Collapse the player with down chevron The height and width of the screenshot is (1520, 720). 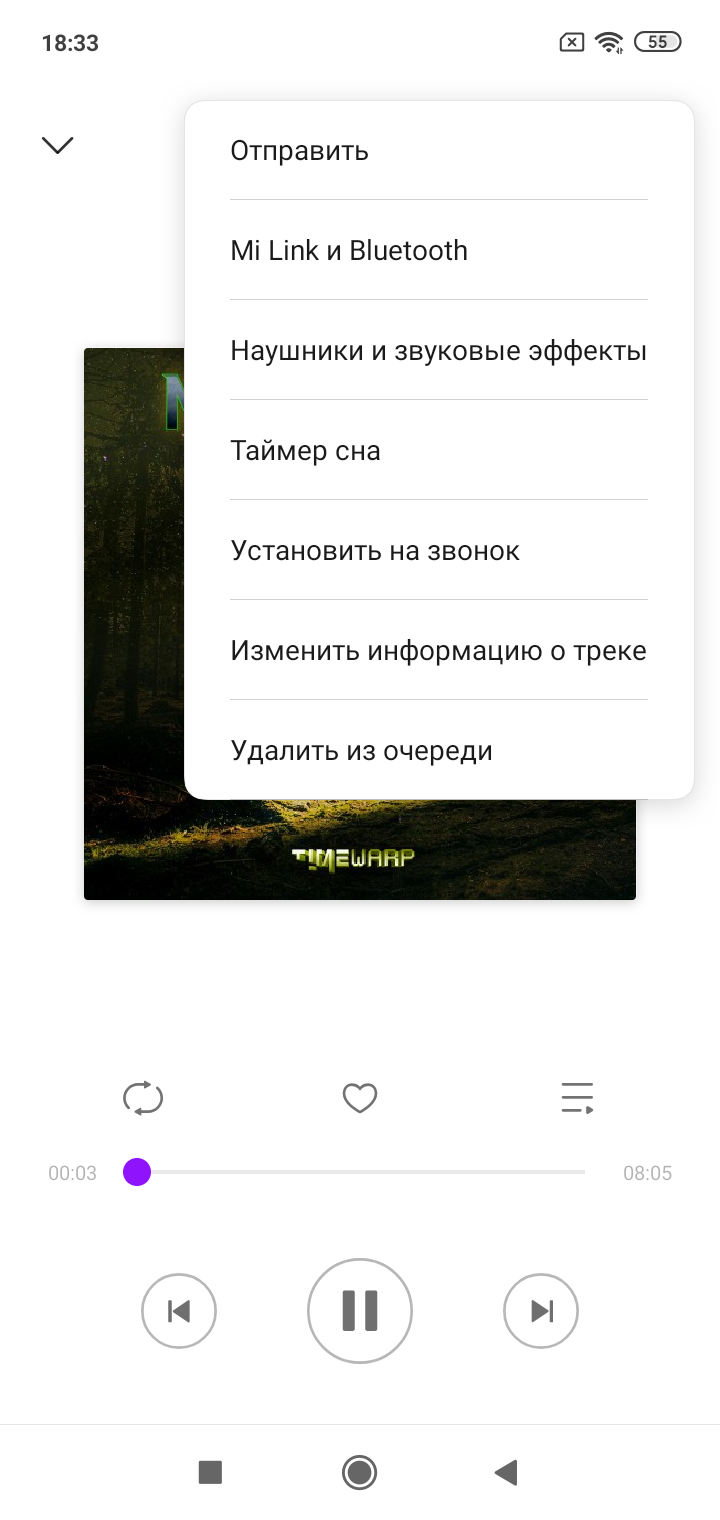click(x=58, y=145)
